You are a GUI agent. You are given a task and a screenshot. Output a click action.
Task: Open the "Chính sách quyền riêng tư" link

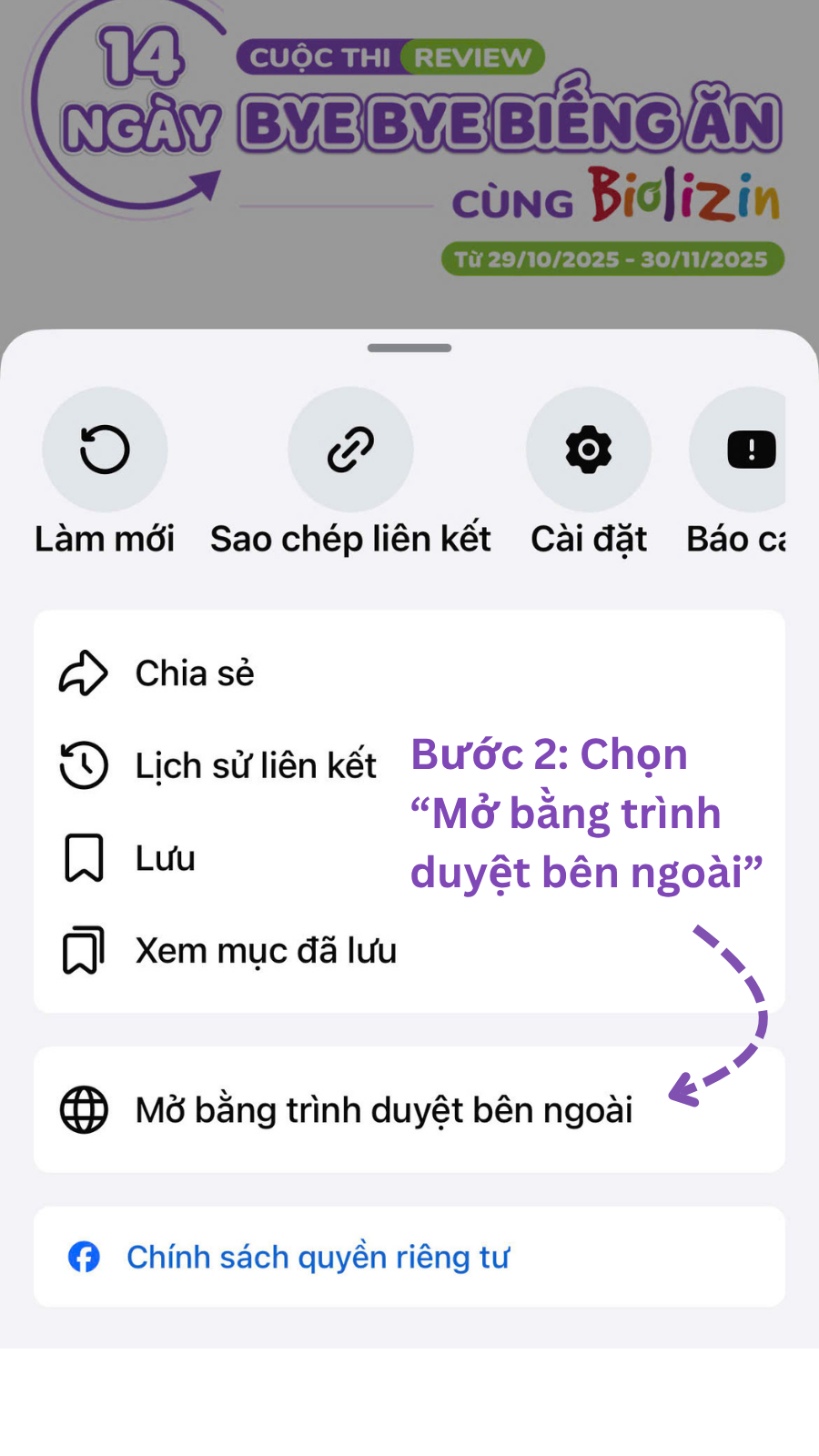coord(318,1258)
